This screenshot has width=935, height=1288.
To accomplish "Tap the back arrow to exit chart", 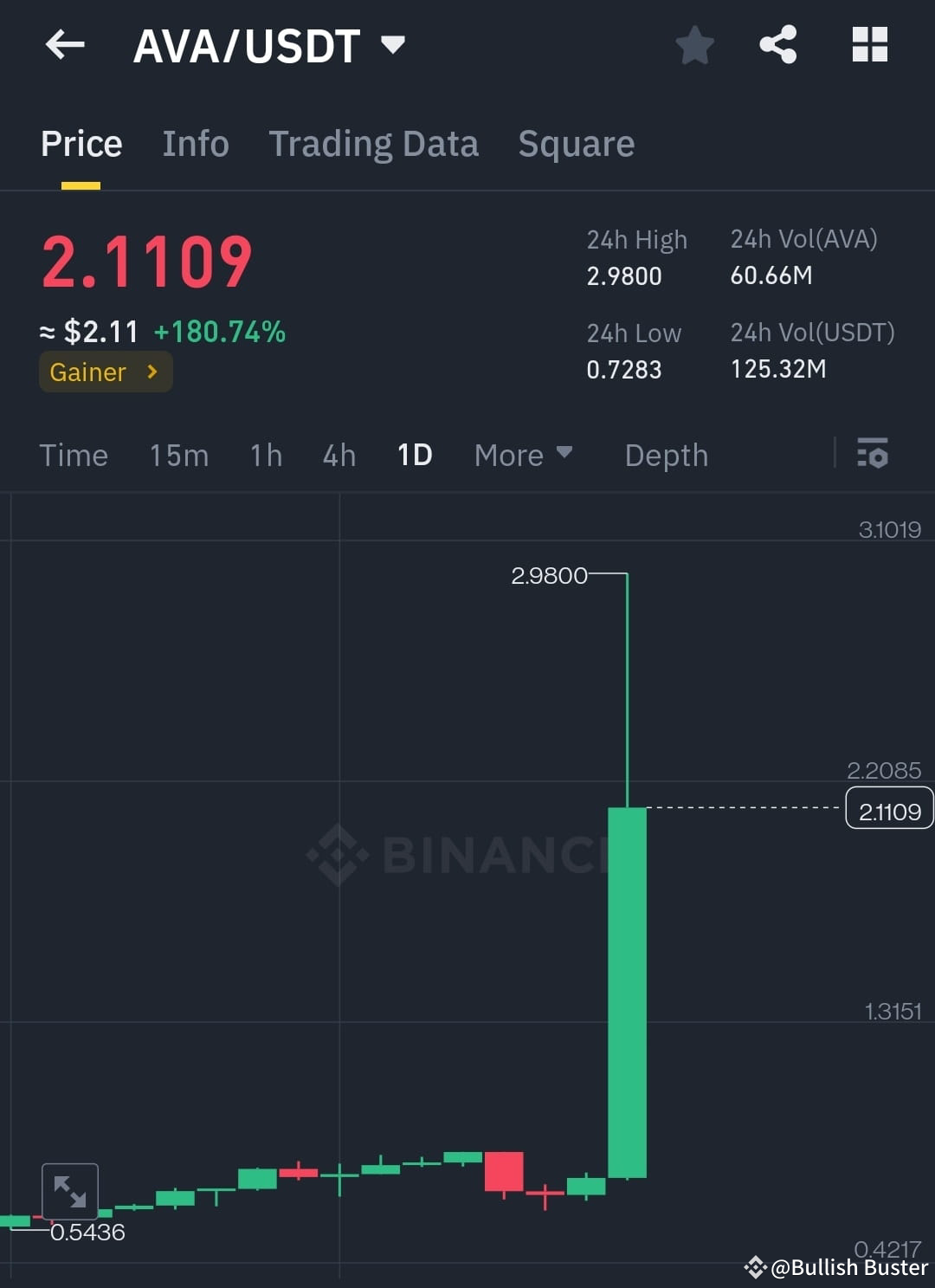I will [65, 45].
